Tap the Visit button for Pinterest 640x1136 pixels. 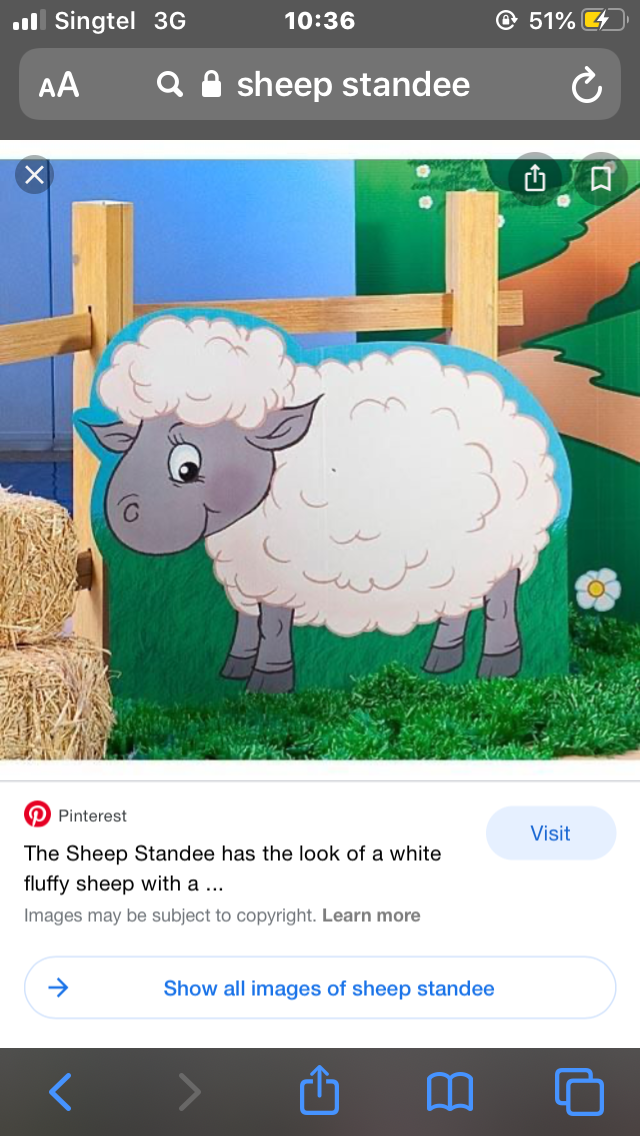click(550, 833)
